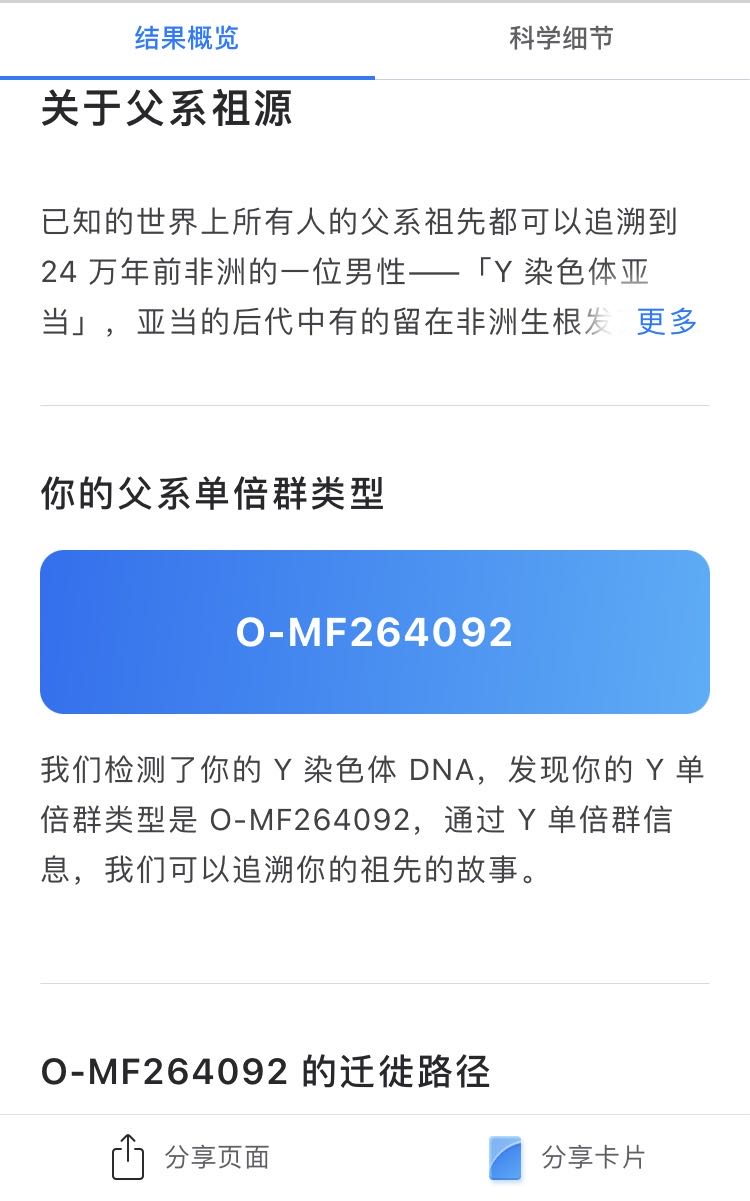Tap the 分享页面 share button
Viewport: 750px width, 1201px height.
pos(189,1158)
